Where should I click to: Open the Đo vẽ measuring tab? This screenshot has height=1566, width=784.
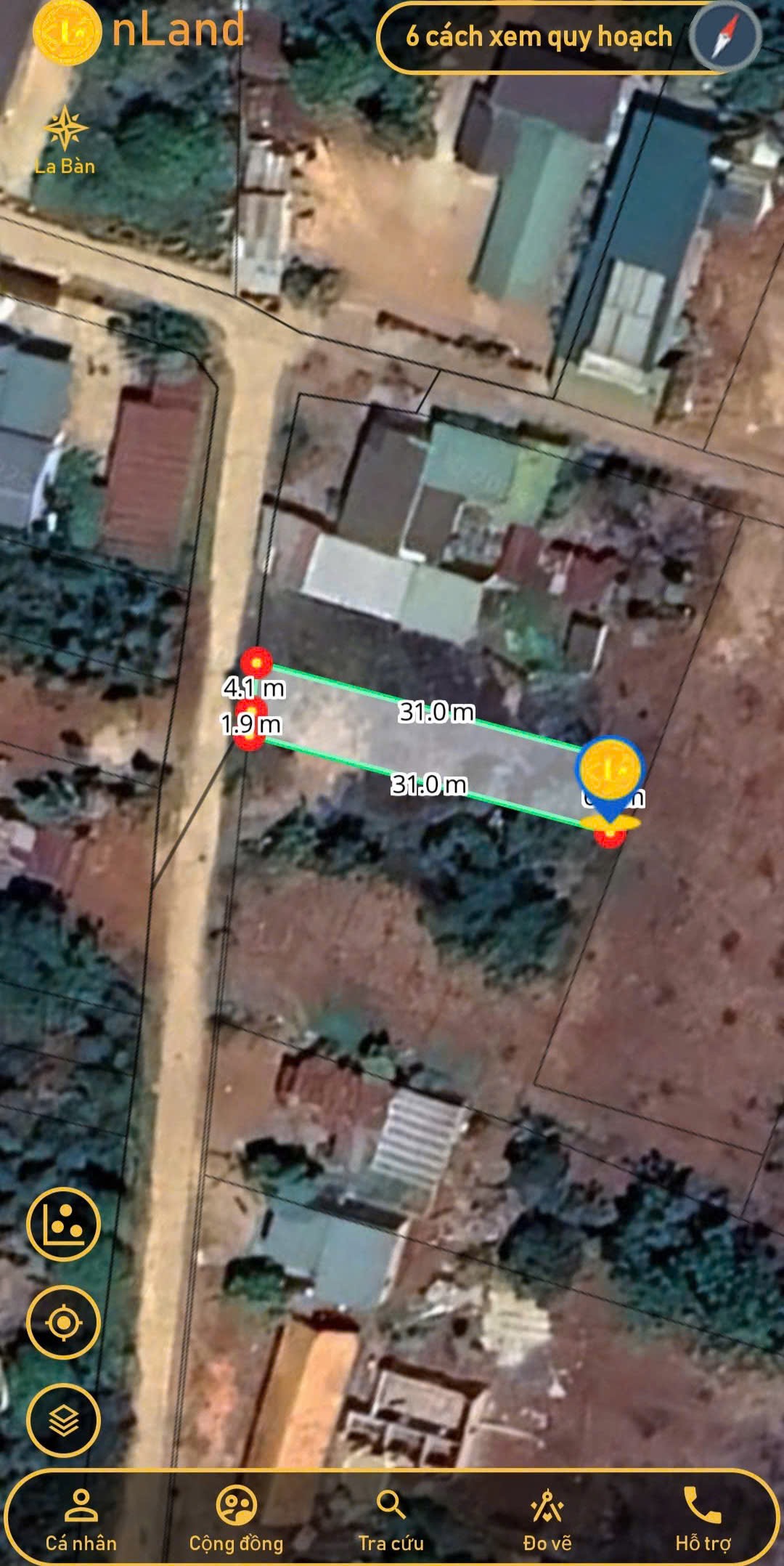547,1520
